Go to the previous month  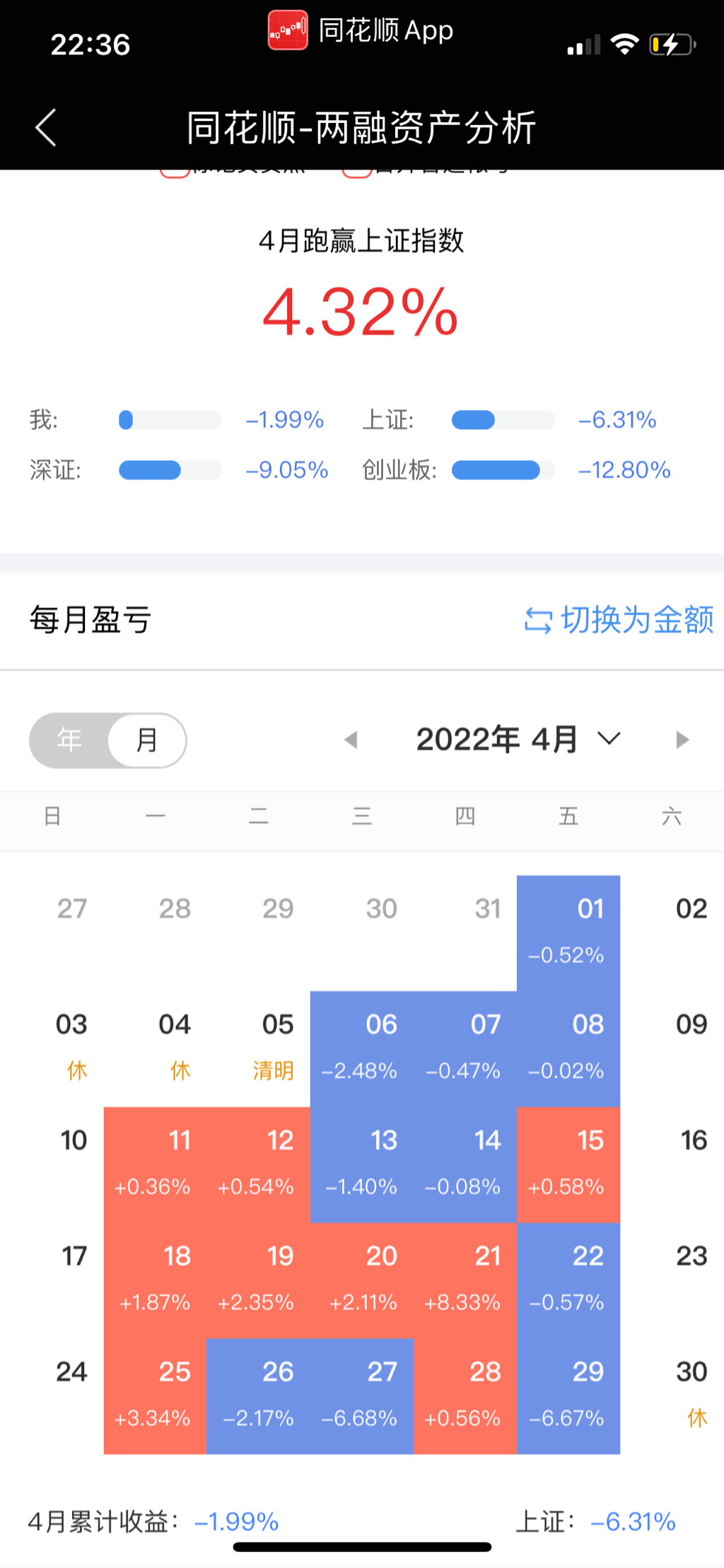tap(351, 740)
